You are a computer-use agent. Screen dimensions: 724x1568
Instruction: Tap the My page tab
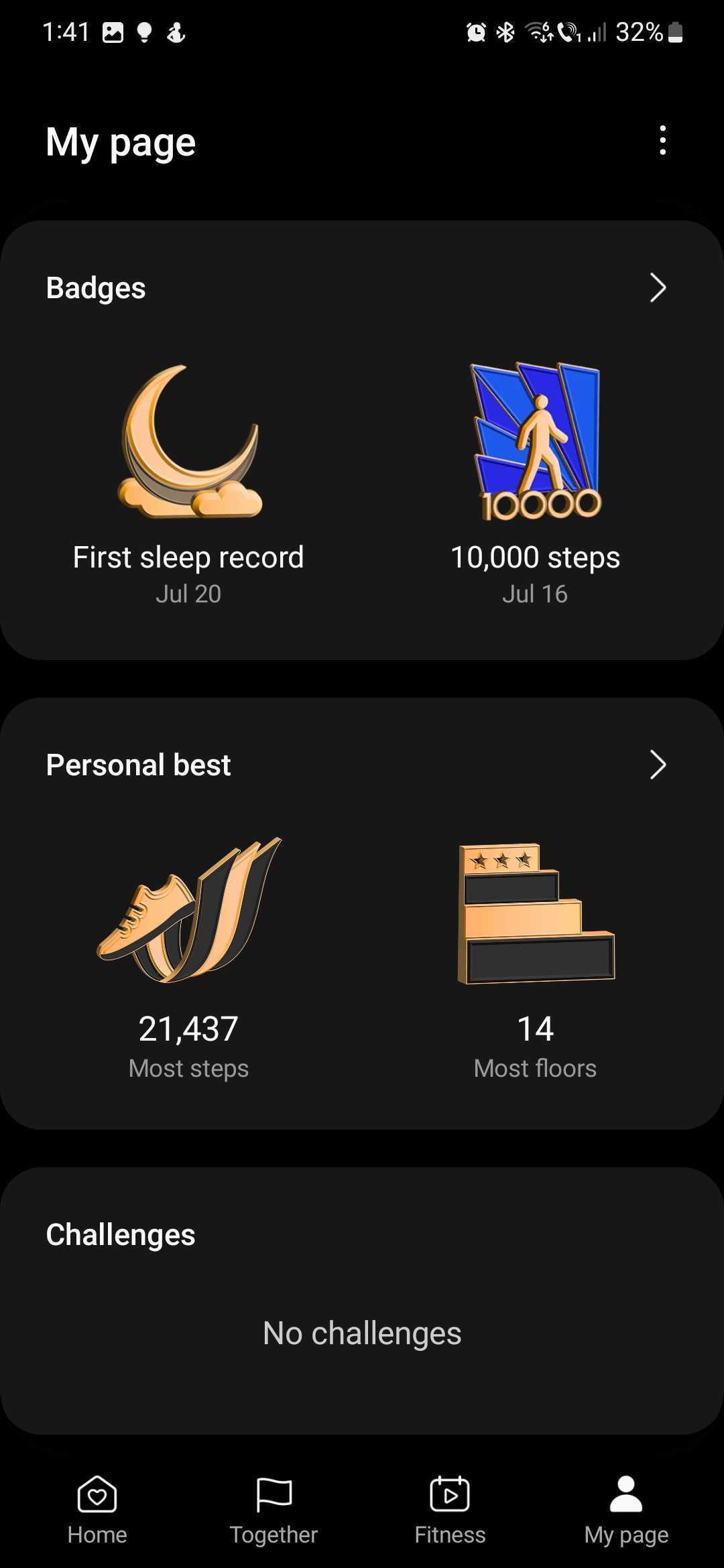tap(626, 1509)
